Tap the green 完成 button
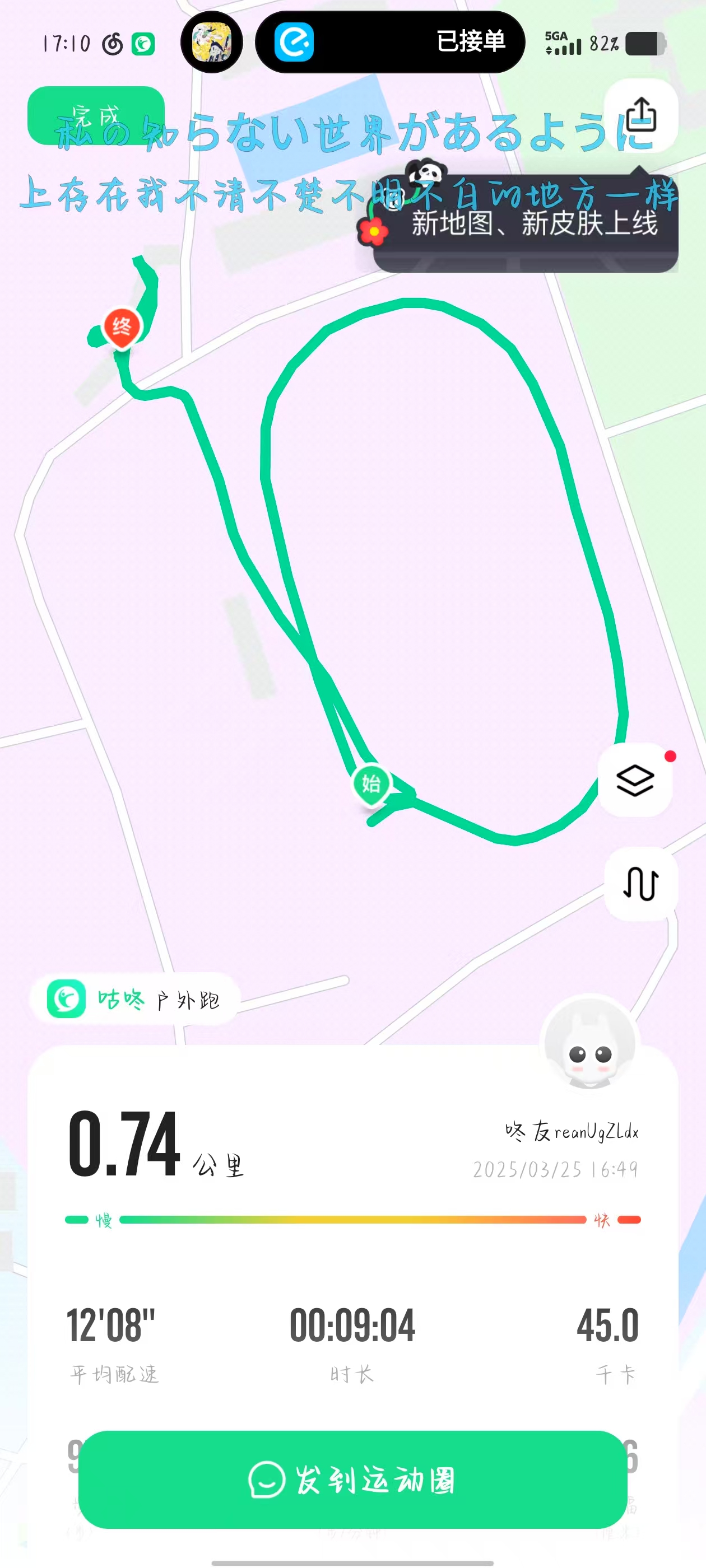 coord(96,115)
